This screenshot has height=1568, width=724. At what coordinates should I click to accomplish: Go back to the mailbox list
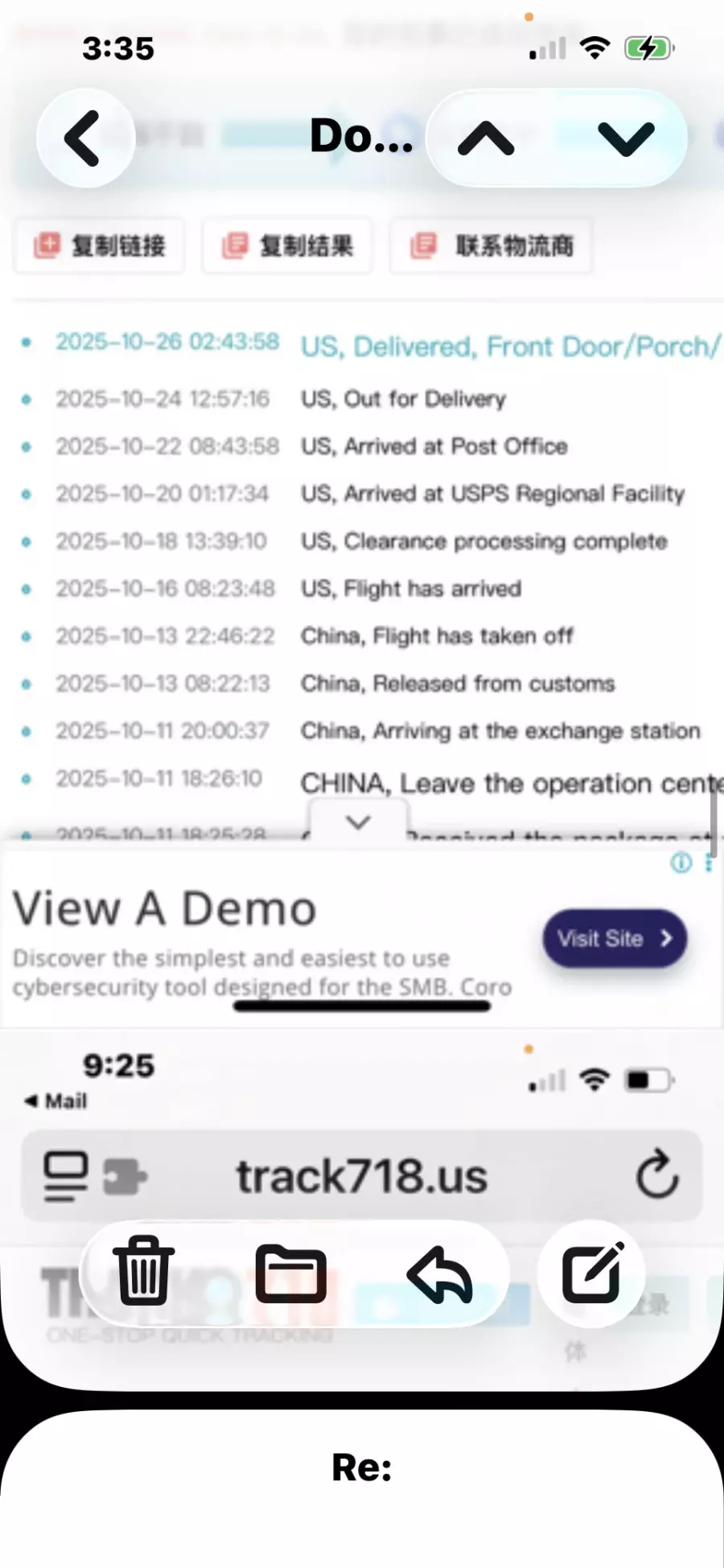tap(84, 138)
